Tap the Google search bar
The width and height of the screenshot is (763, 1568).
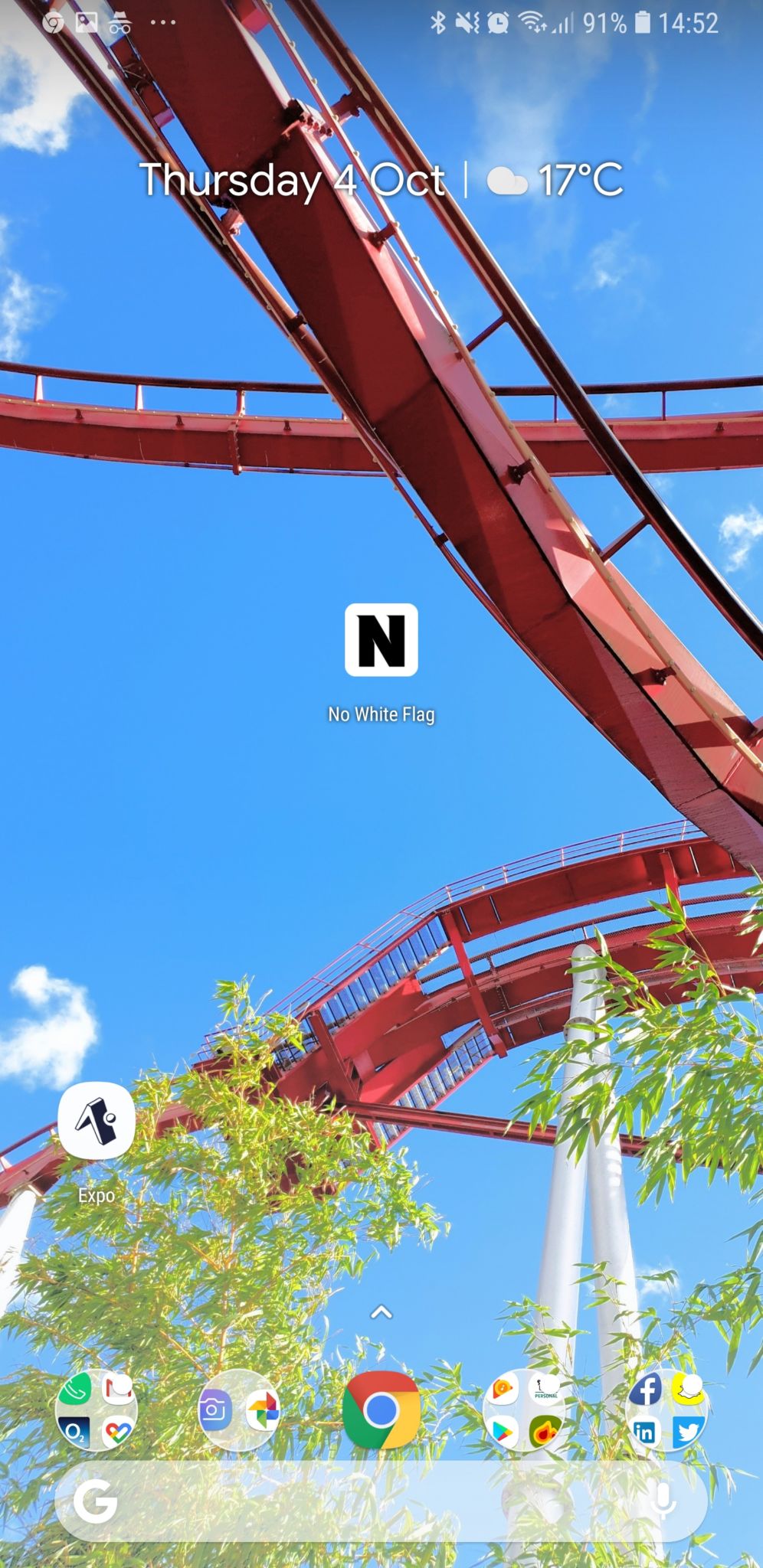coord(381,1501)
